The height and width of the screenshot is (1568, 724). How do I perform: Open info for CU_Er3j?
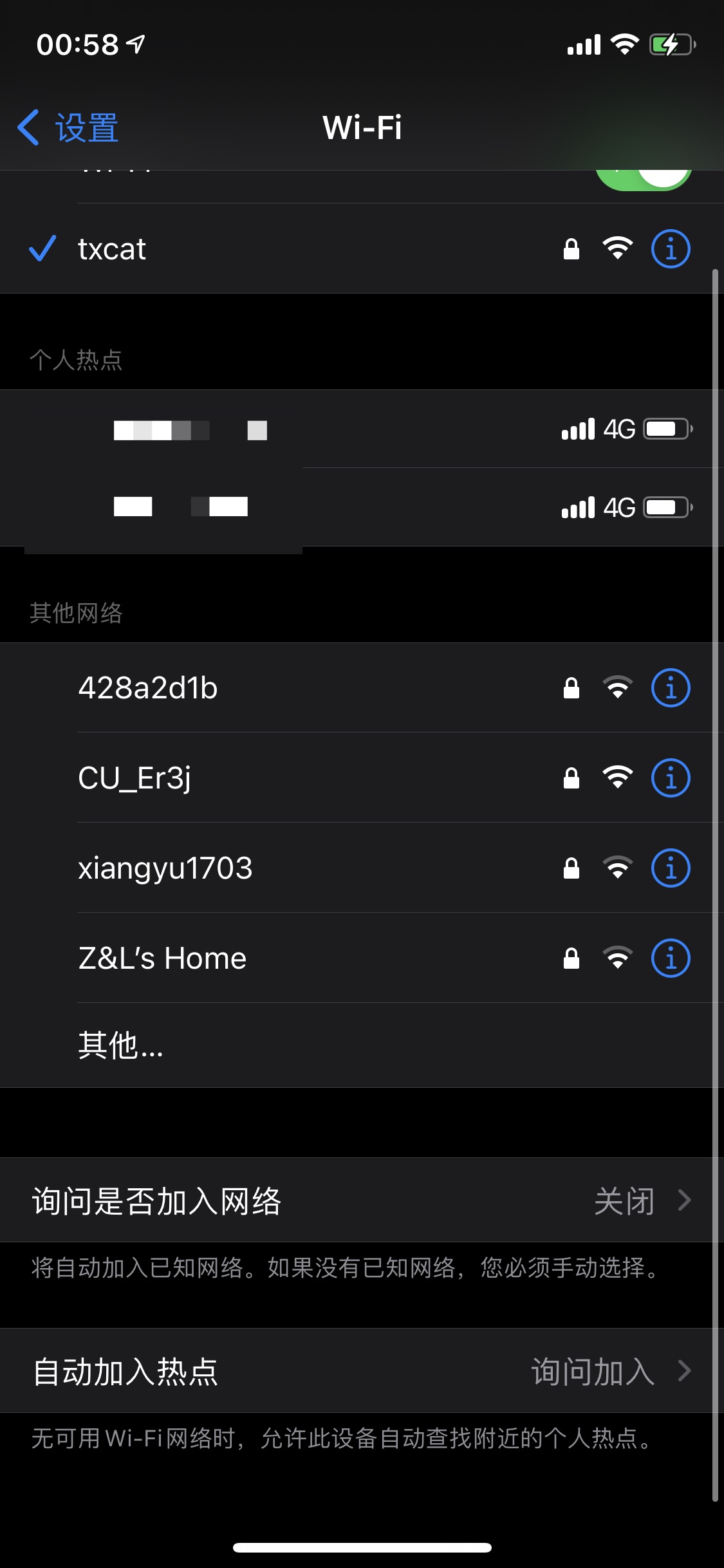671,778
